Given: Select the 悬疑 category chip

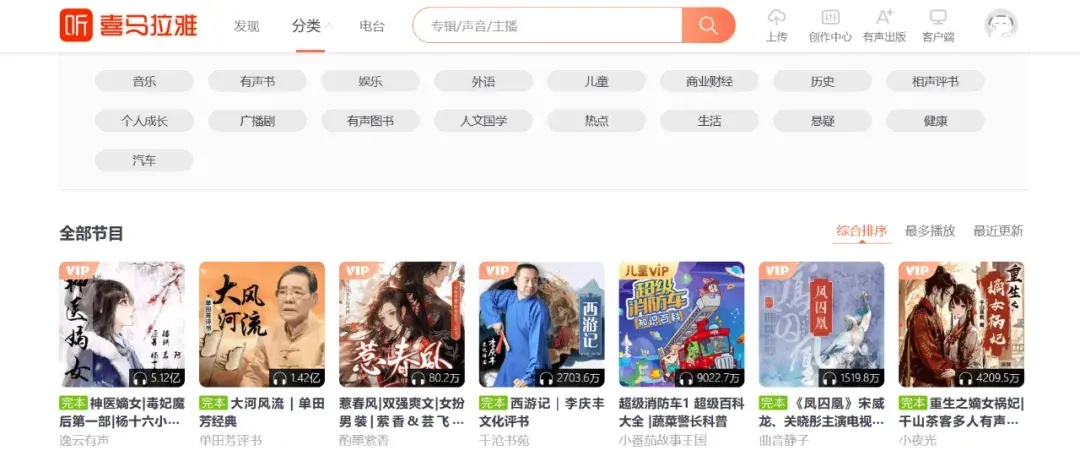Looking at the screenshot, I should pos(822,121).
